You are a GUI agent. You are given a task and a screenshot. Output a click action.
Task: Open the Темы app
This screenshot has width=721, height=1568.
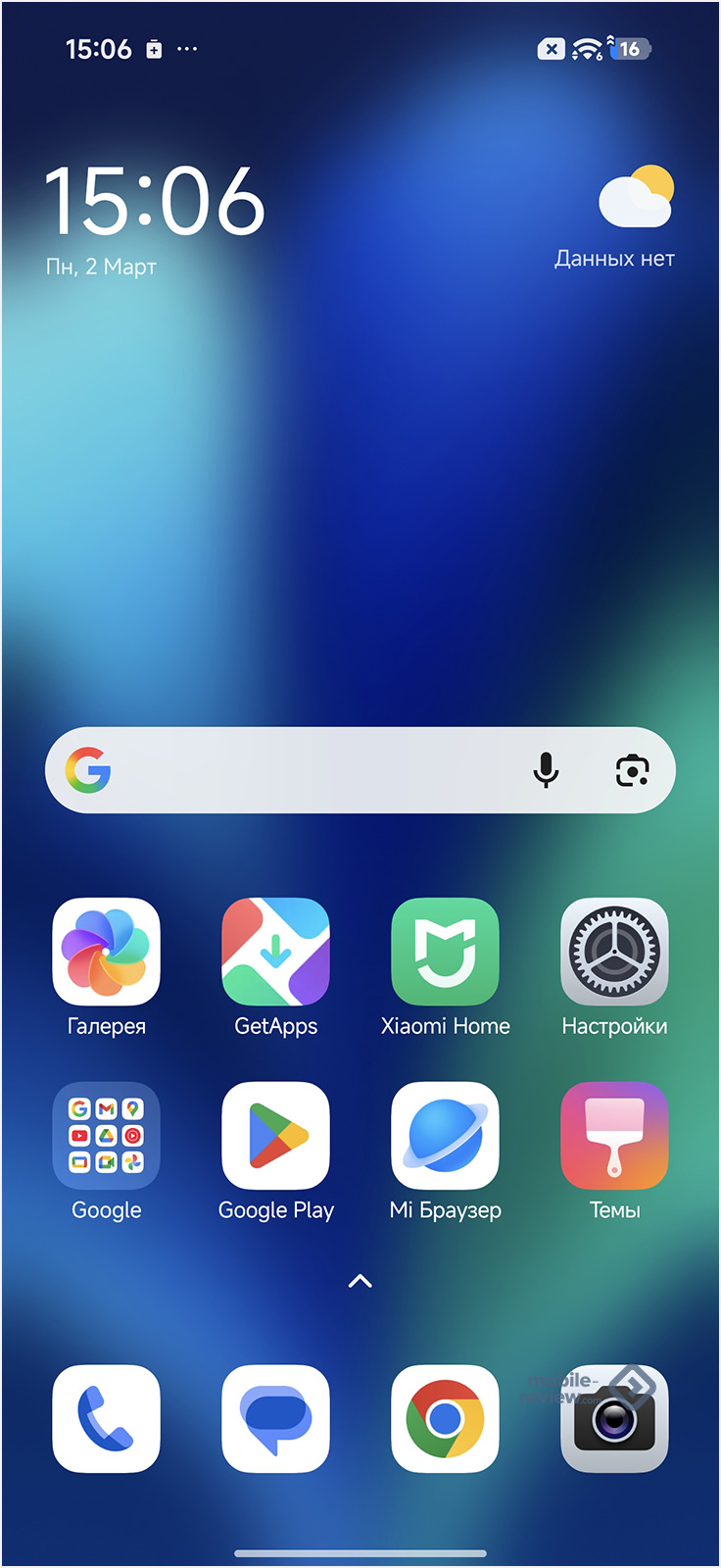click(614, 1136)
